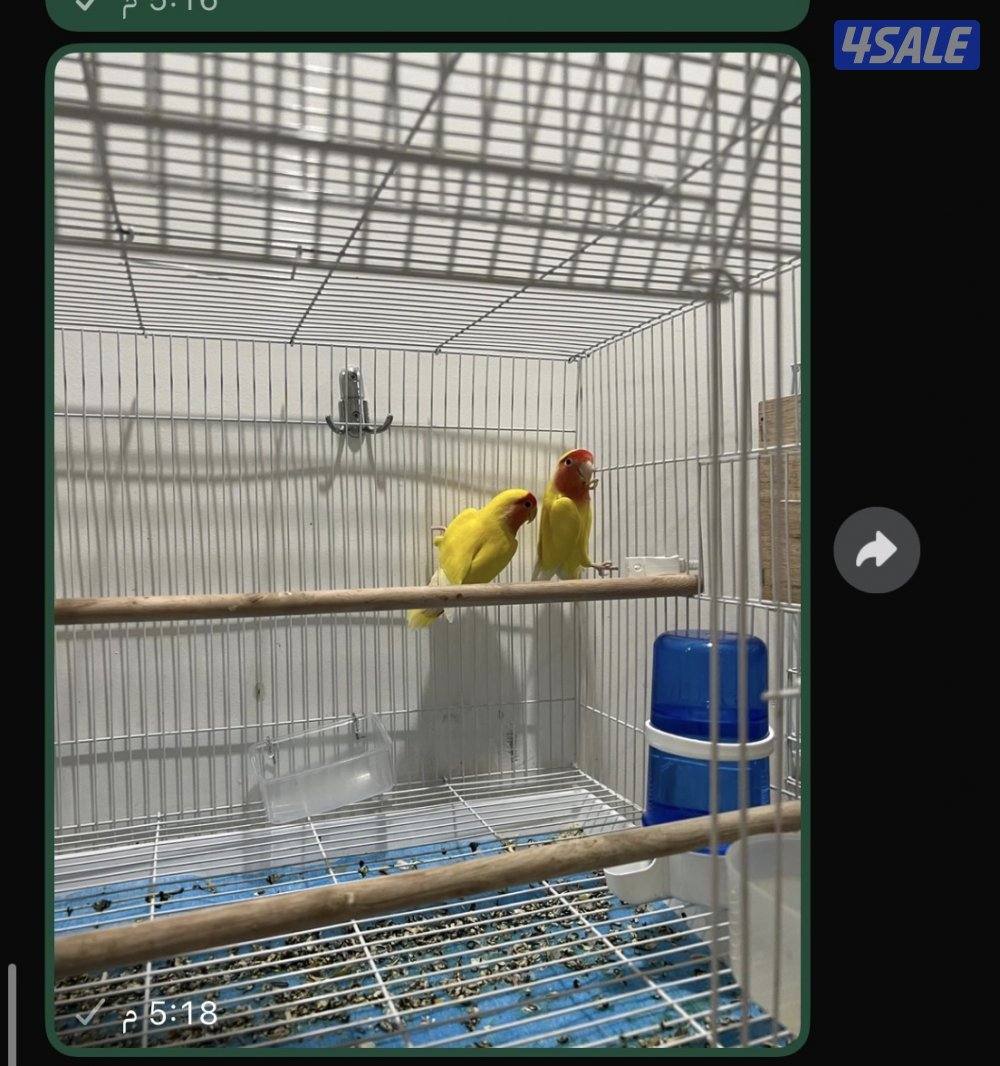Open the lovebirds cage photo message
Viewport: 1000px width, 1066px height.
427,548
